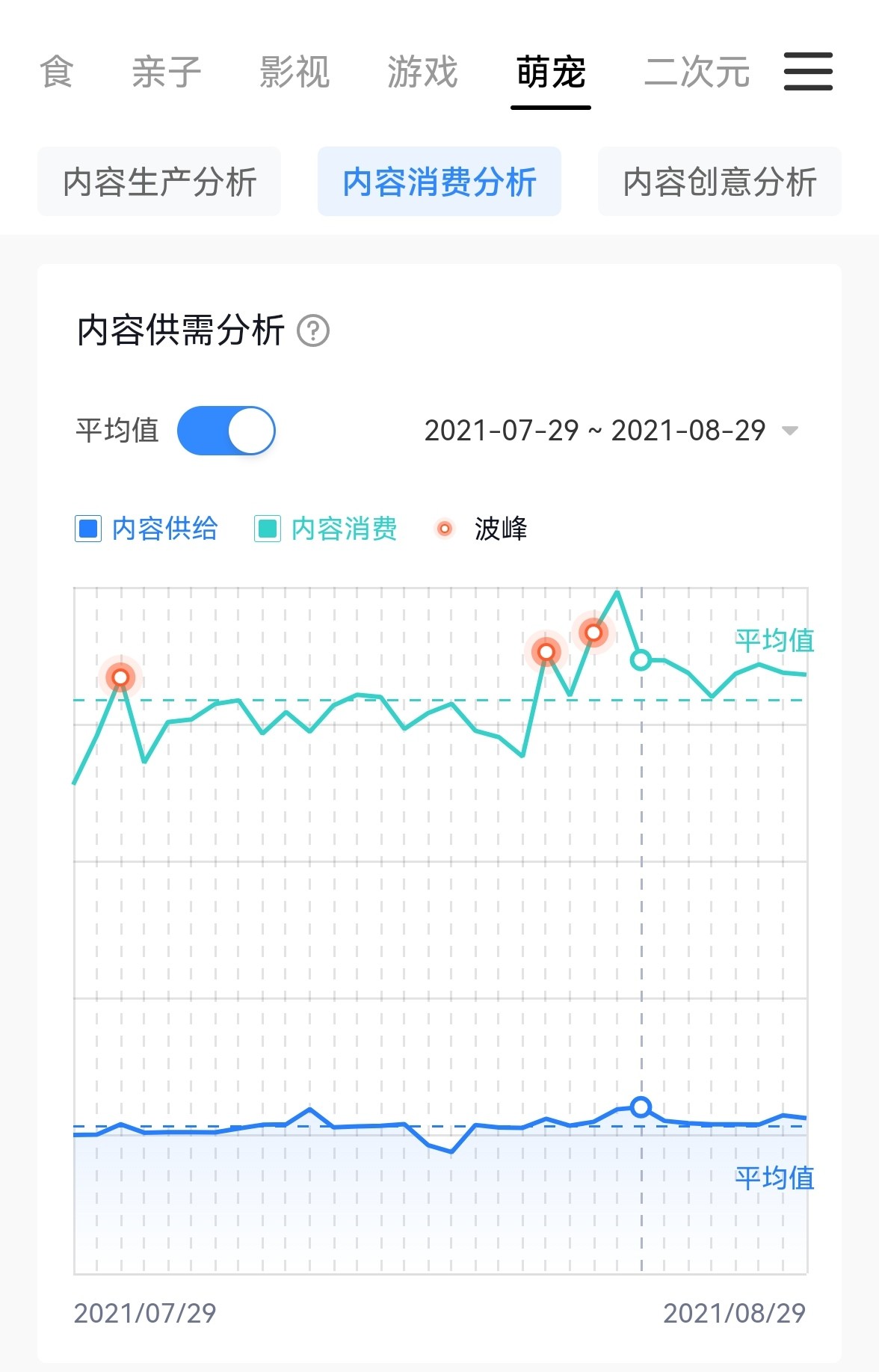Switch to the 二次元 category tab
This screenshot has height=1372, width=879.
[697, 73]
